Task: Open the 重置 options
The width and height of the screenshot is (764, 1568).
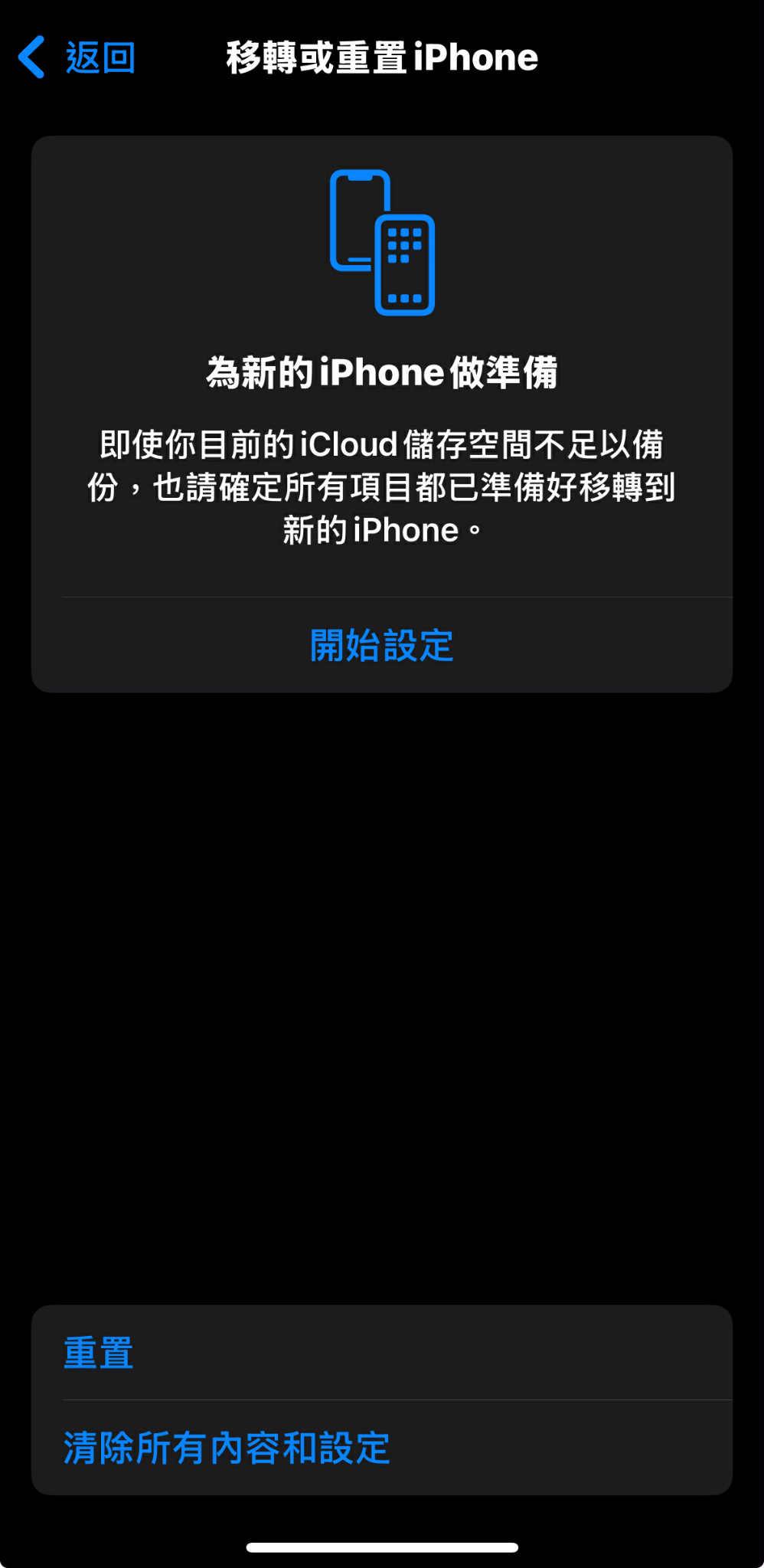Action: pos(99,1353)
